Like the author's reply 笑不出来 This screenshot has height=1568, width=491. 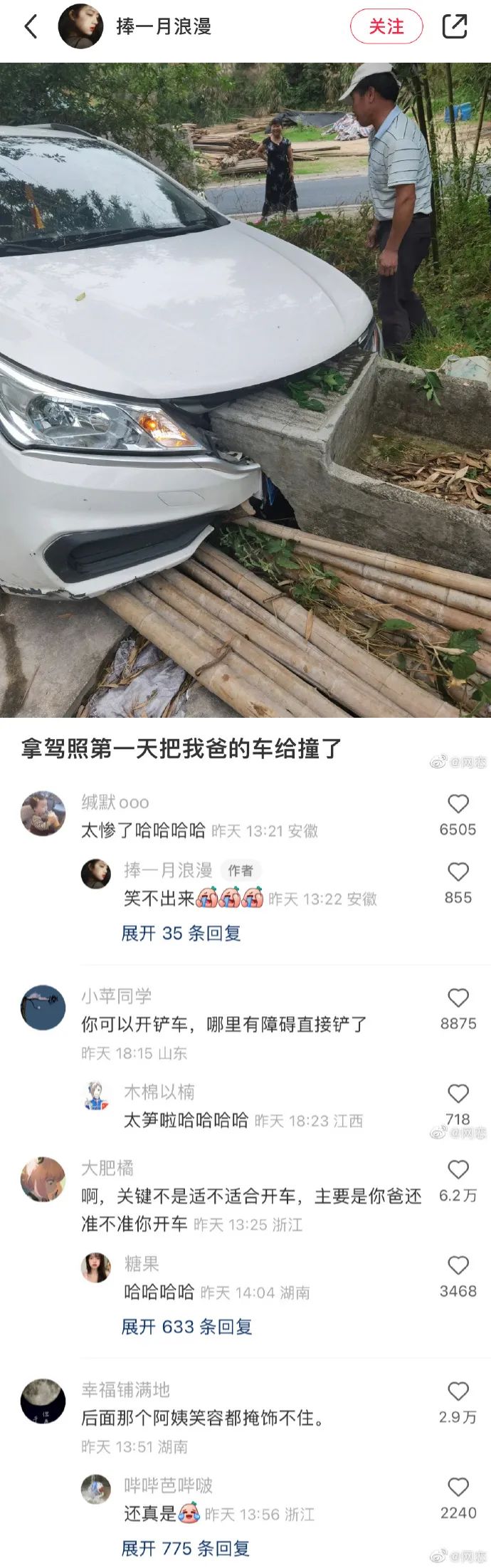[458, 872]
